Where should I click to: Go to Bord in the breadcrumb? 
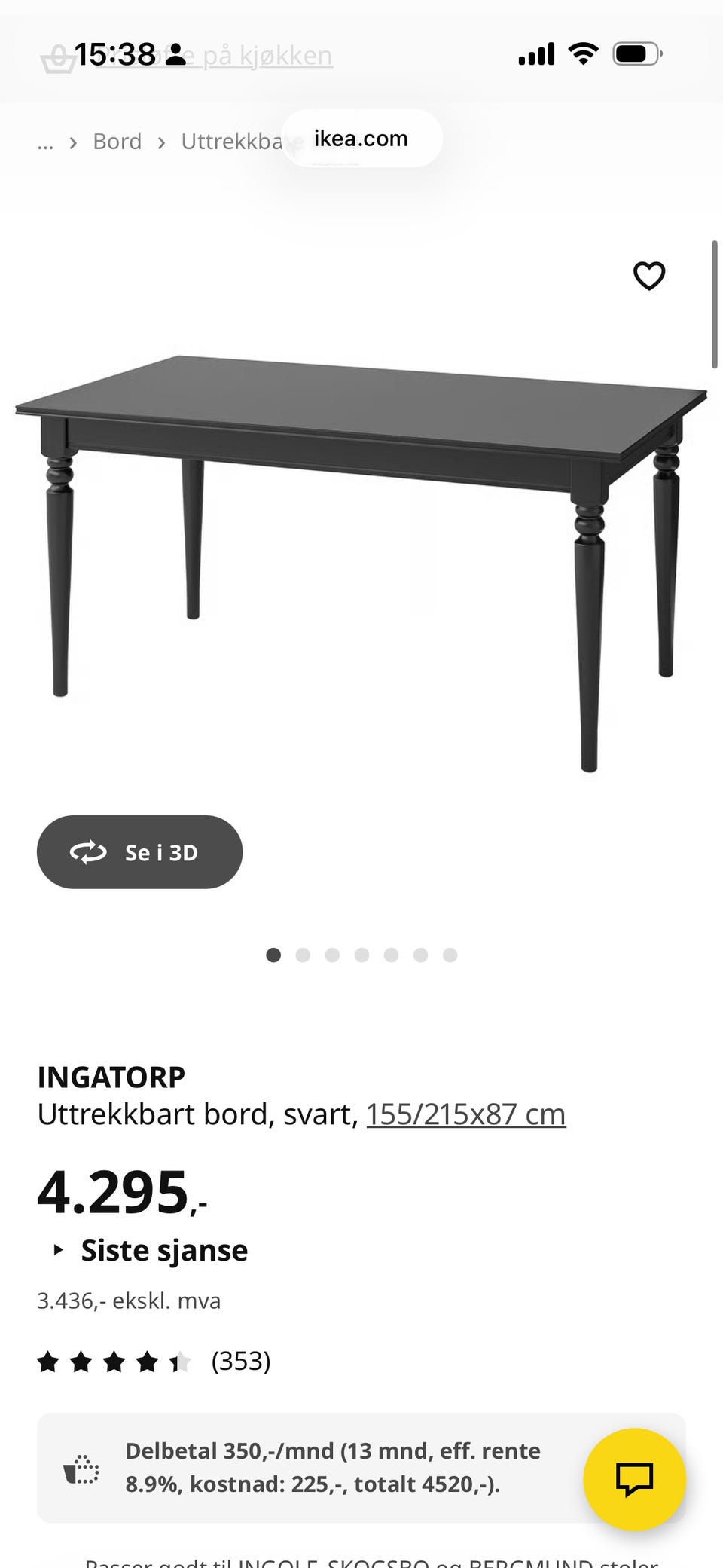[x=117, y=142]
